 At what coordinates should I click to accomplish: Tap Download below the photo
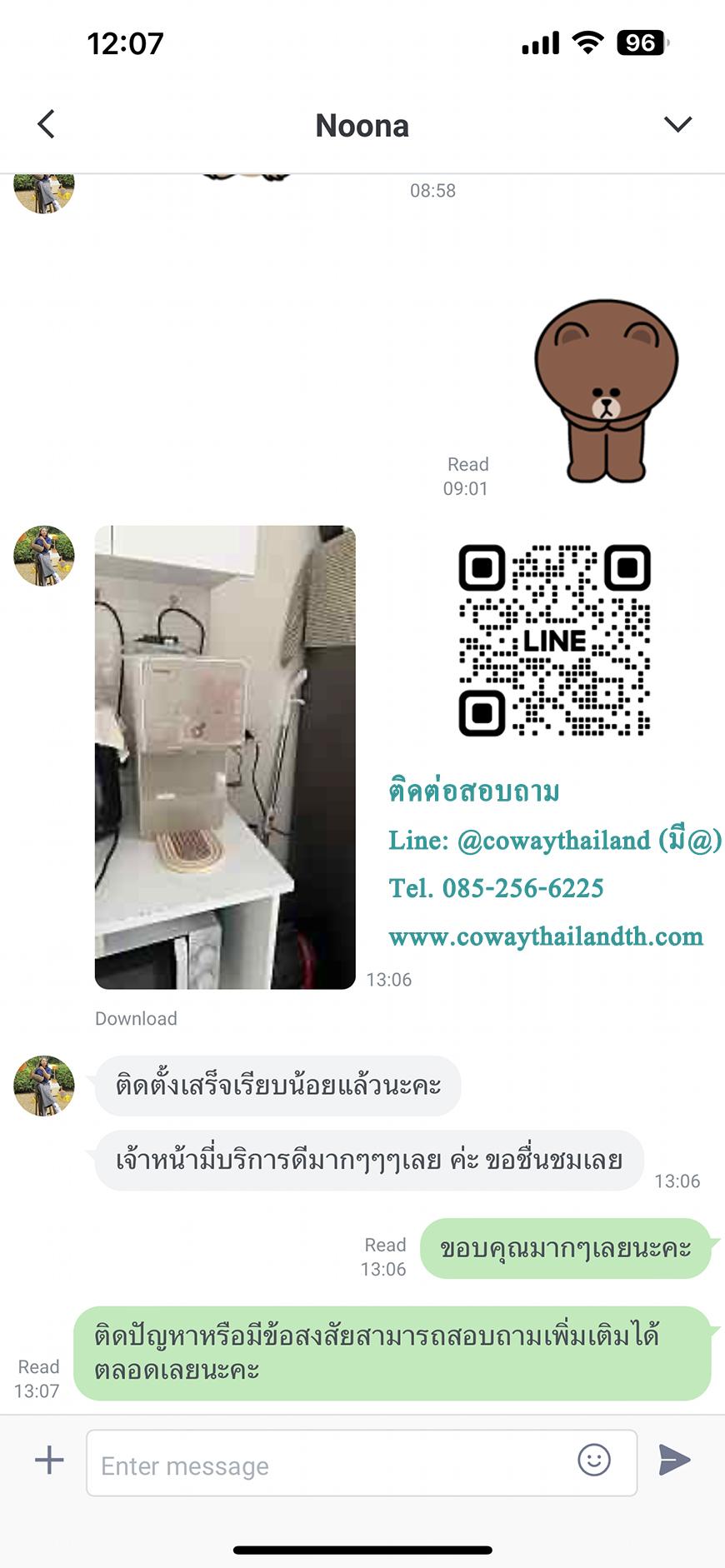click(136, 1018)
